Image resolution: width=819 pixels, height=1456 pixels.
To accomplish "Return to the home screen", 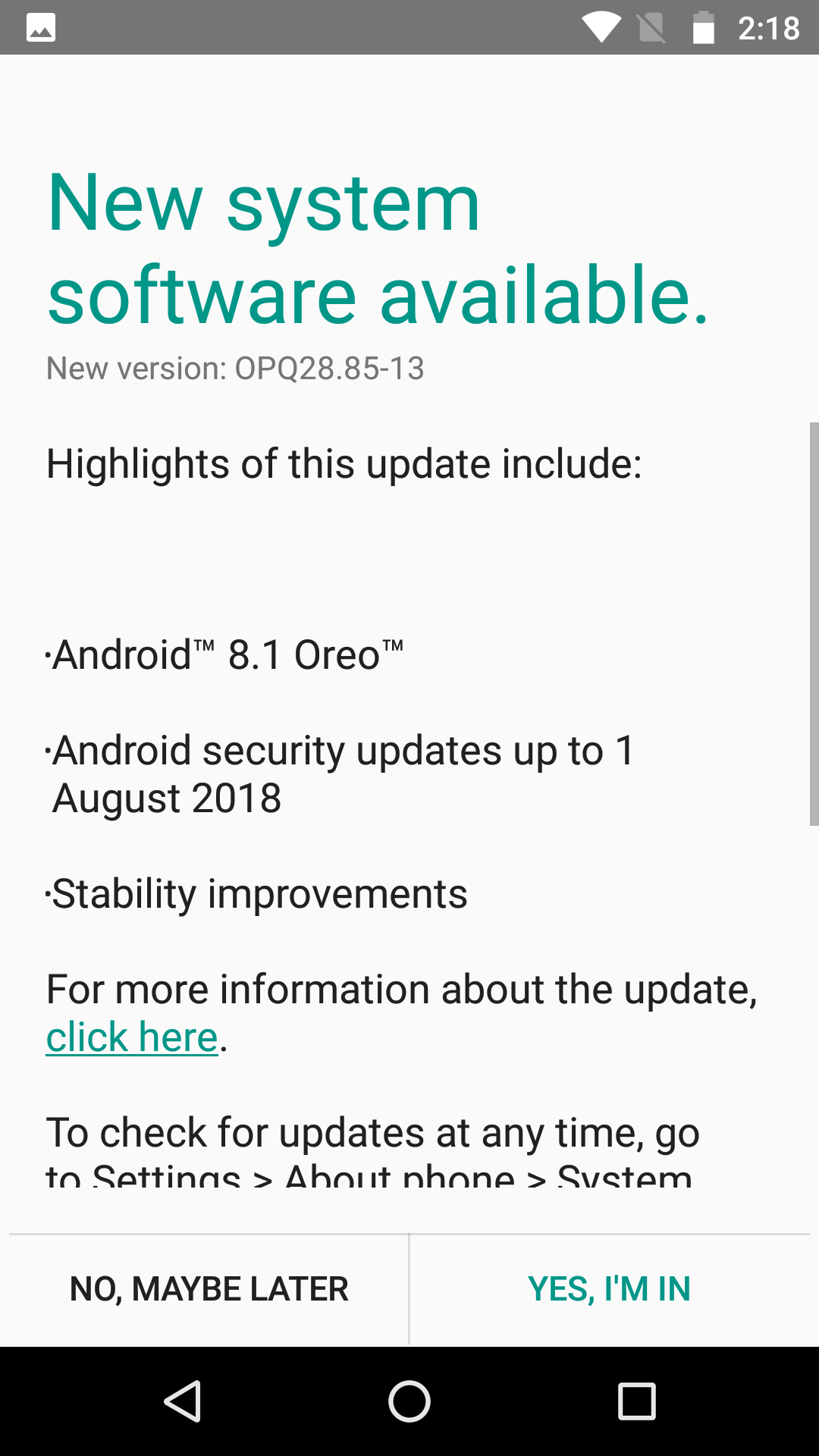I will click(409, 1401).
